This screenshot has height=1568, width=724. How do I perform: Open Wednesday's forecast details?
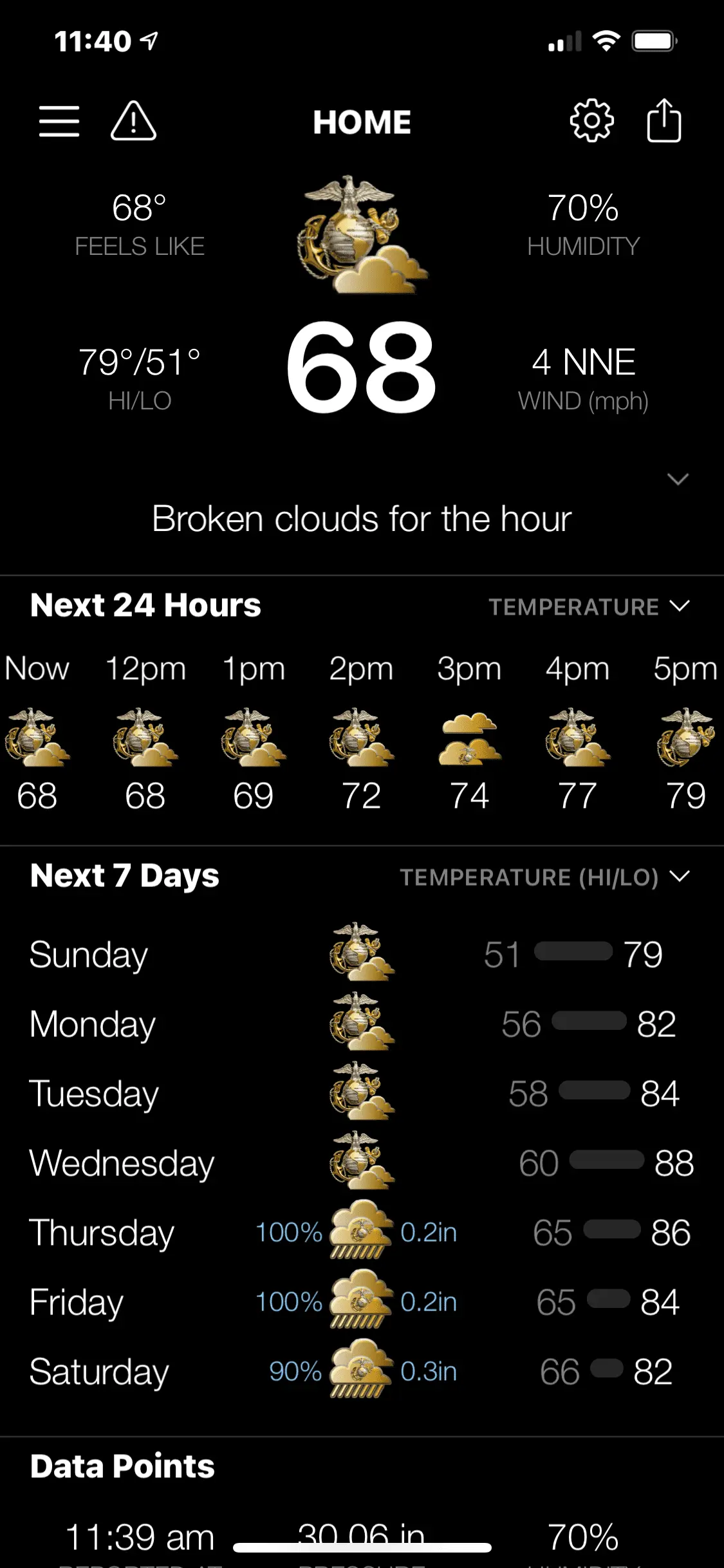pyautogui.click(x=362, y=1163)
